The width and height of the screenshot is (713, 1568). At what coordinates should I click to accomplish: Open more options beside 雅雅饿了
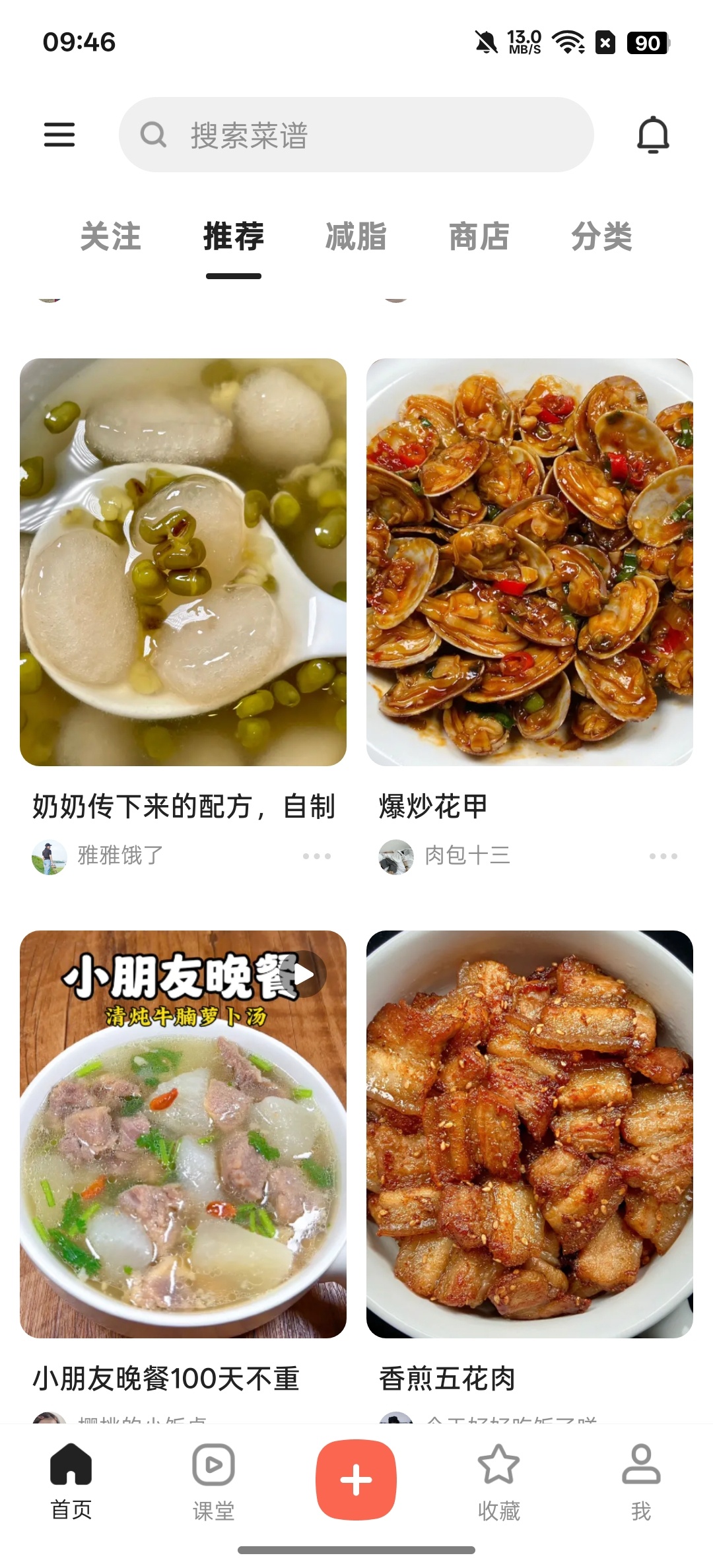(x=317, y=856)
